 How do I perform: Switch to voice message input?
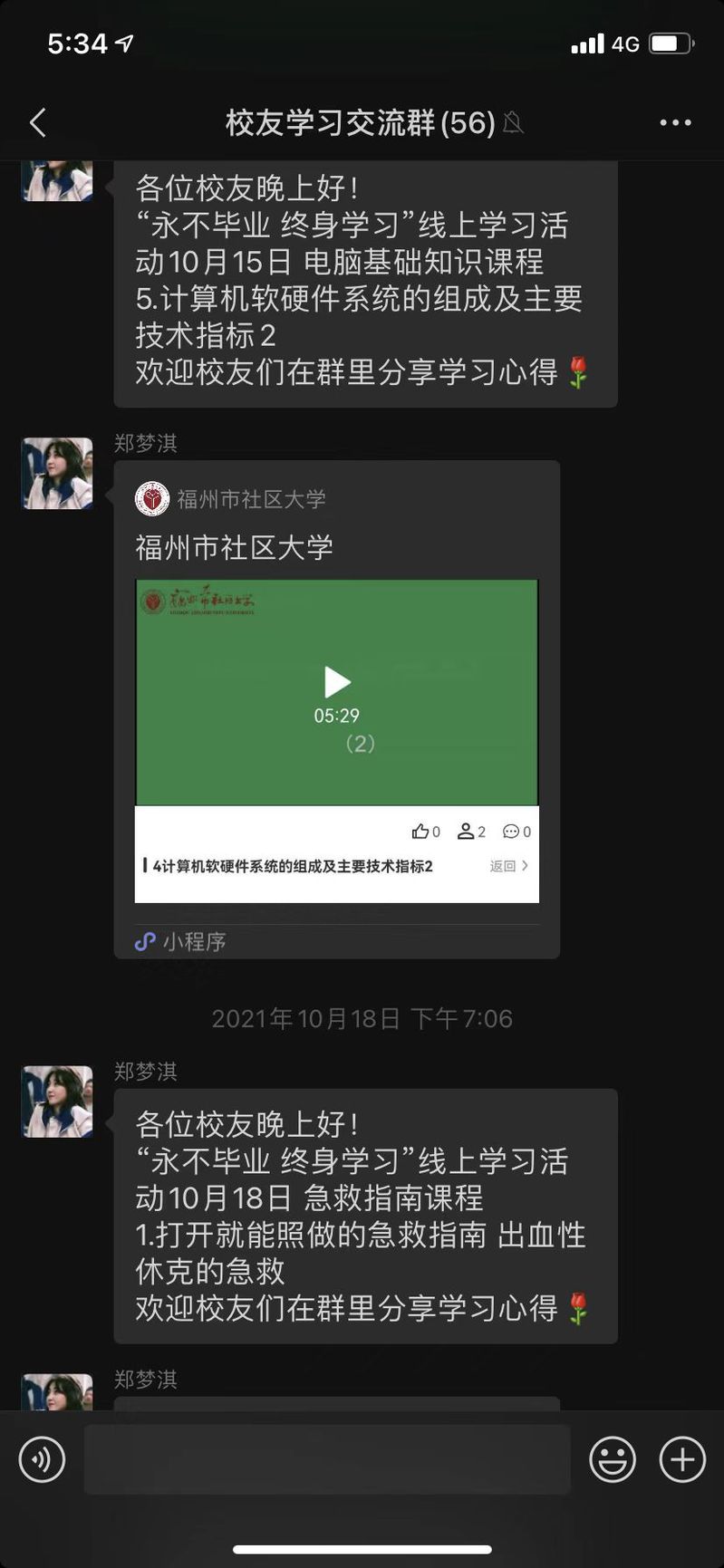pyautogui.click(x=42, y=1459)
